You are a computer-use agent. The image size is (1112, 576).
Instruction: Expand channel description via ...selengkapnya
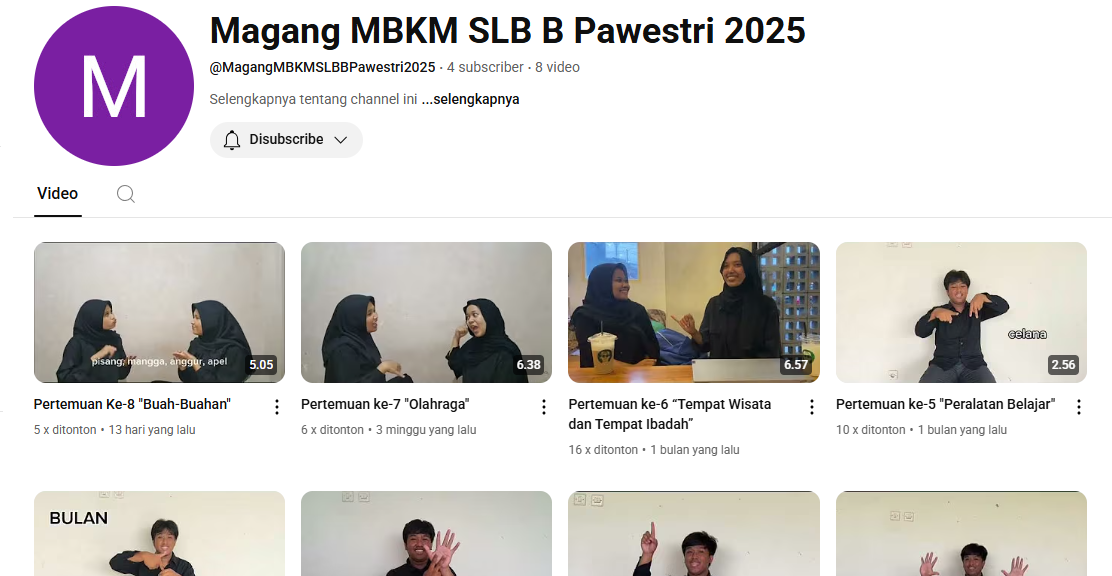coord(470,100)
